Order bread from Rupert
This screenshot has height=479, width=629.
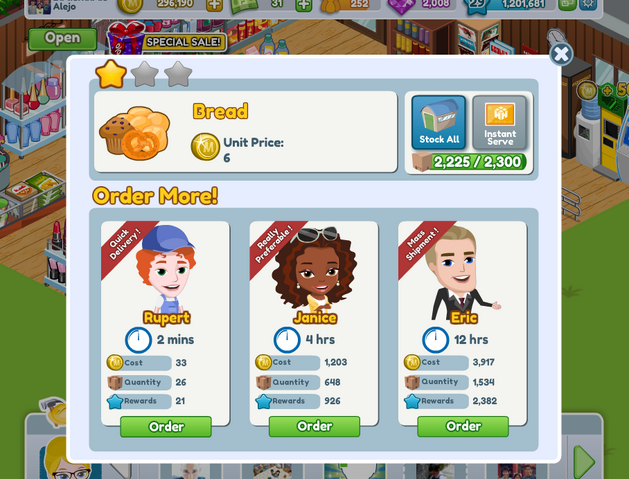[166, 426]
